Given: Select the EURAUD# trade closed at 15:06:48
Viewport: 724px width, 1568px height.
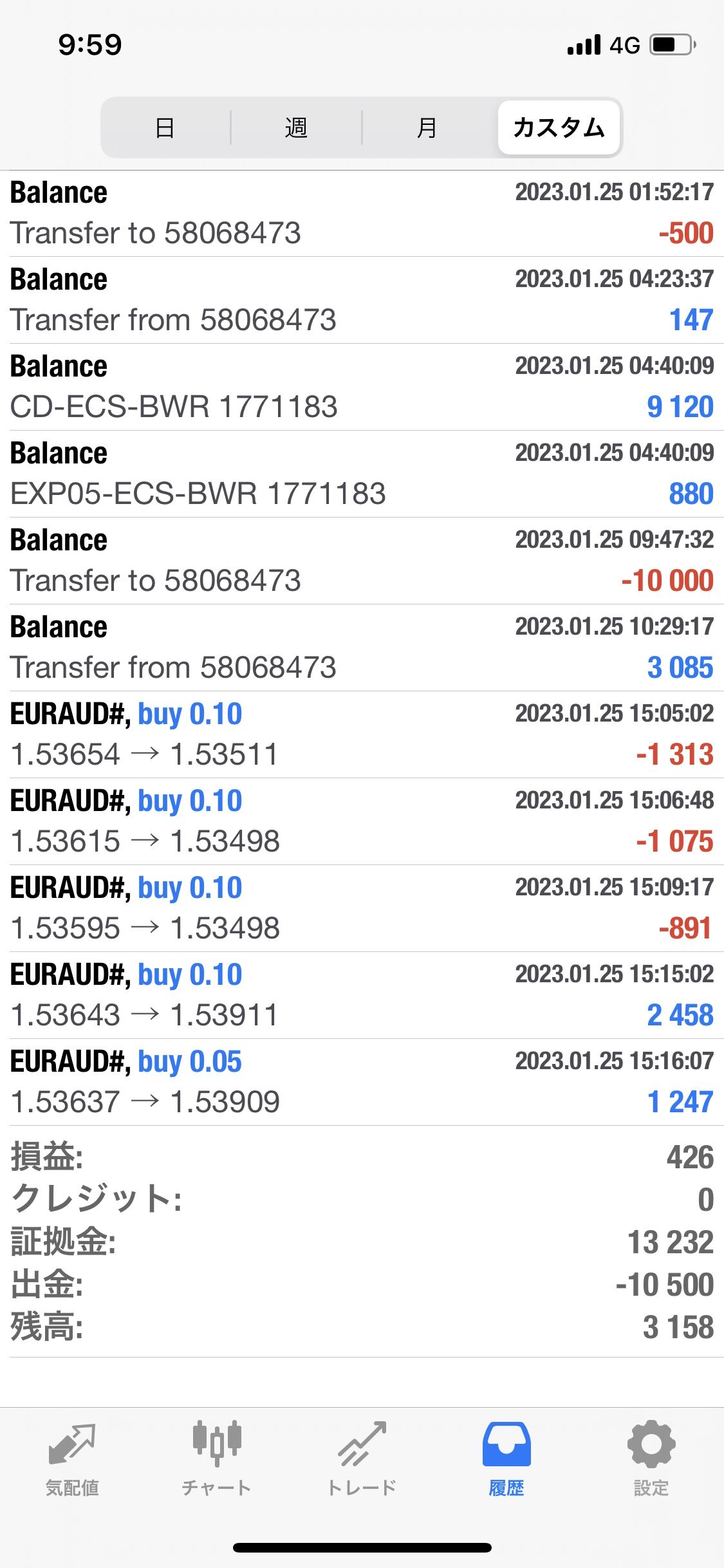Looking at the screenshot, I should tap(362, 821).
